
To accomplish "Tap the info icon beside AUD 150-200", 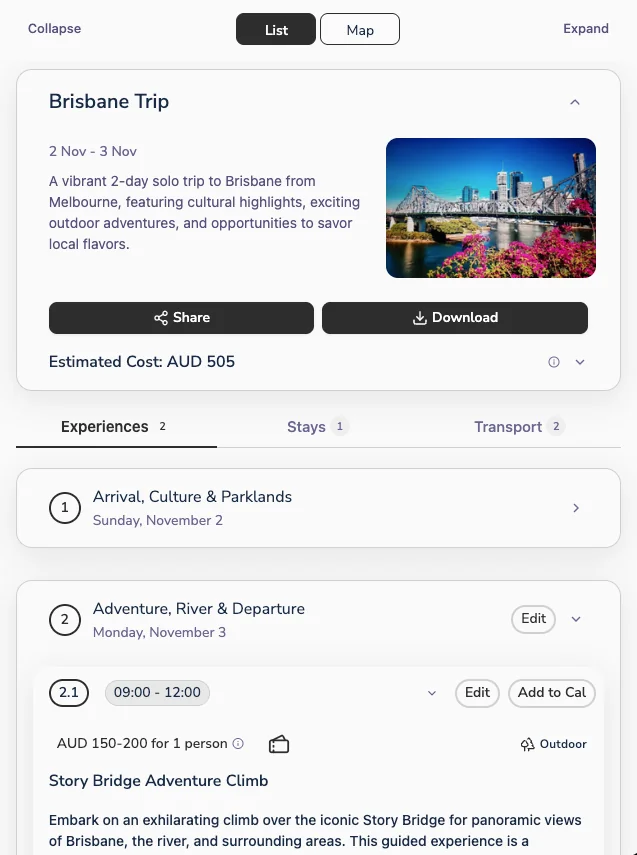I will pyautogui.click(x=238, y=744).
